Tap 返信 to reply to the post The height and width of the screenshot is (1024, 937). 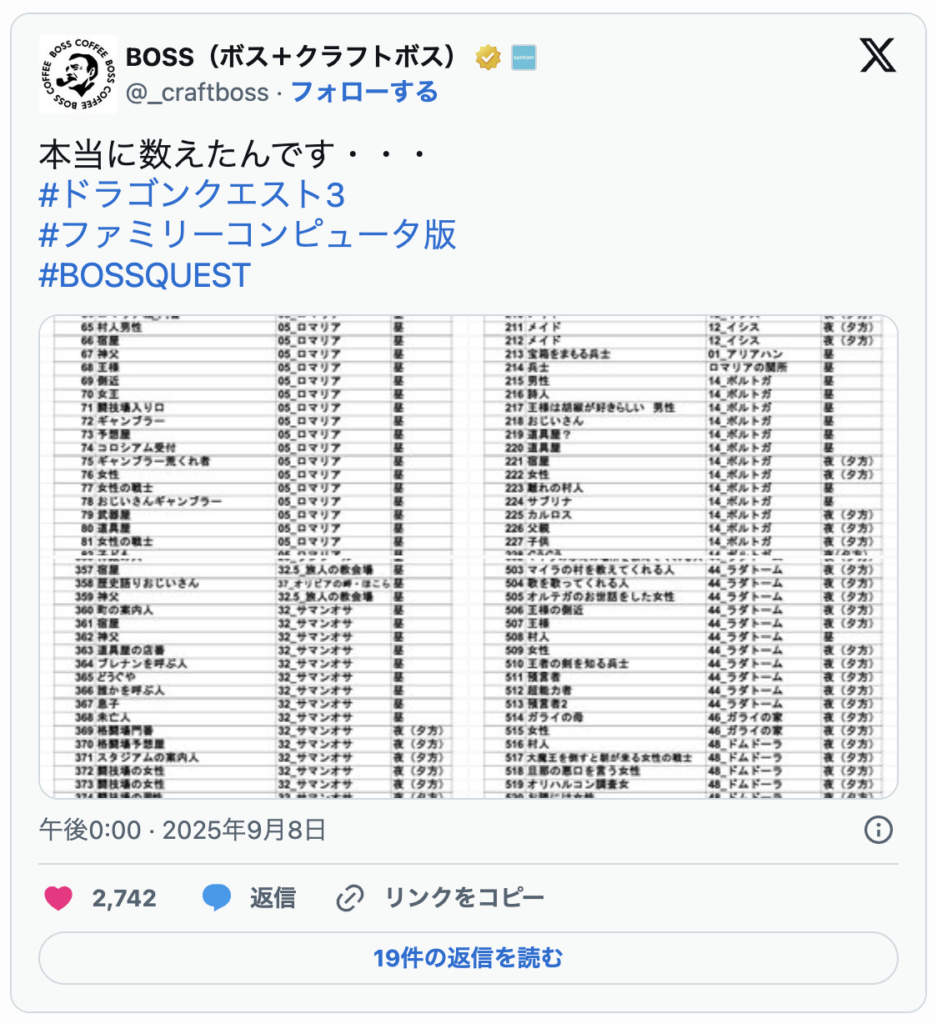coord(249,898)
